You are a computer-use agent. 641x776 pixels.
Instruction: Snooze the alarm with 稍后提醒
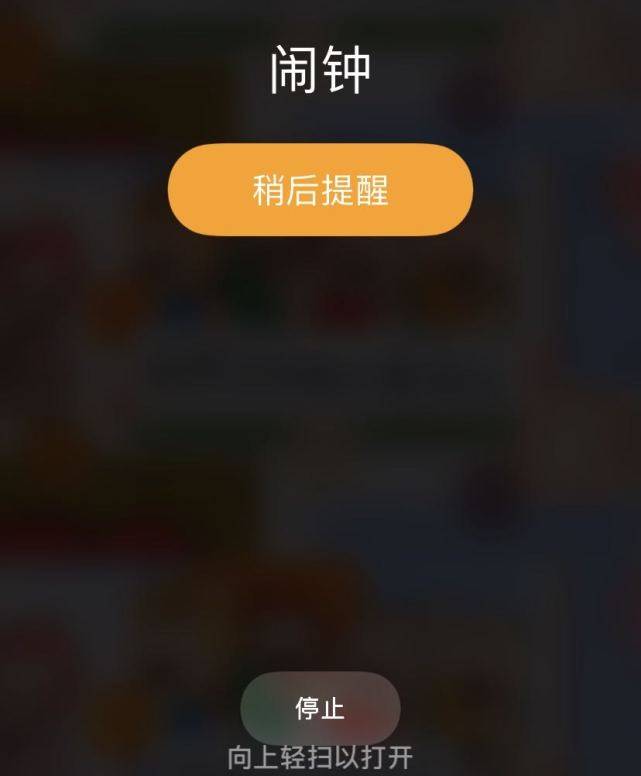pyautogui.click(x=320, y=190)
